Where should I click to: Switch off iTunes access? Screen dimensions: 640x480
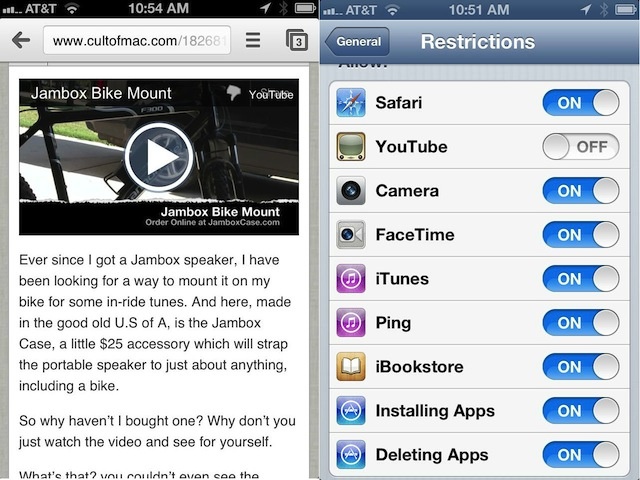580,279
